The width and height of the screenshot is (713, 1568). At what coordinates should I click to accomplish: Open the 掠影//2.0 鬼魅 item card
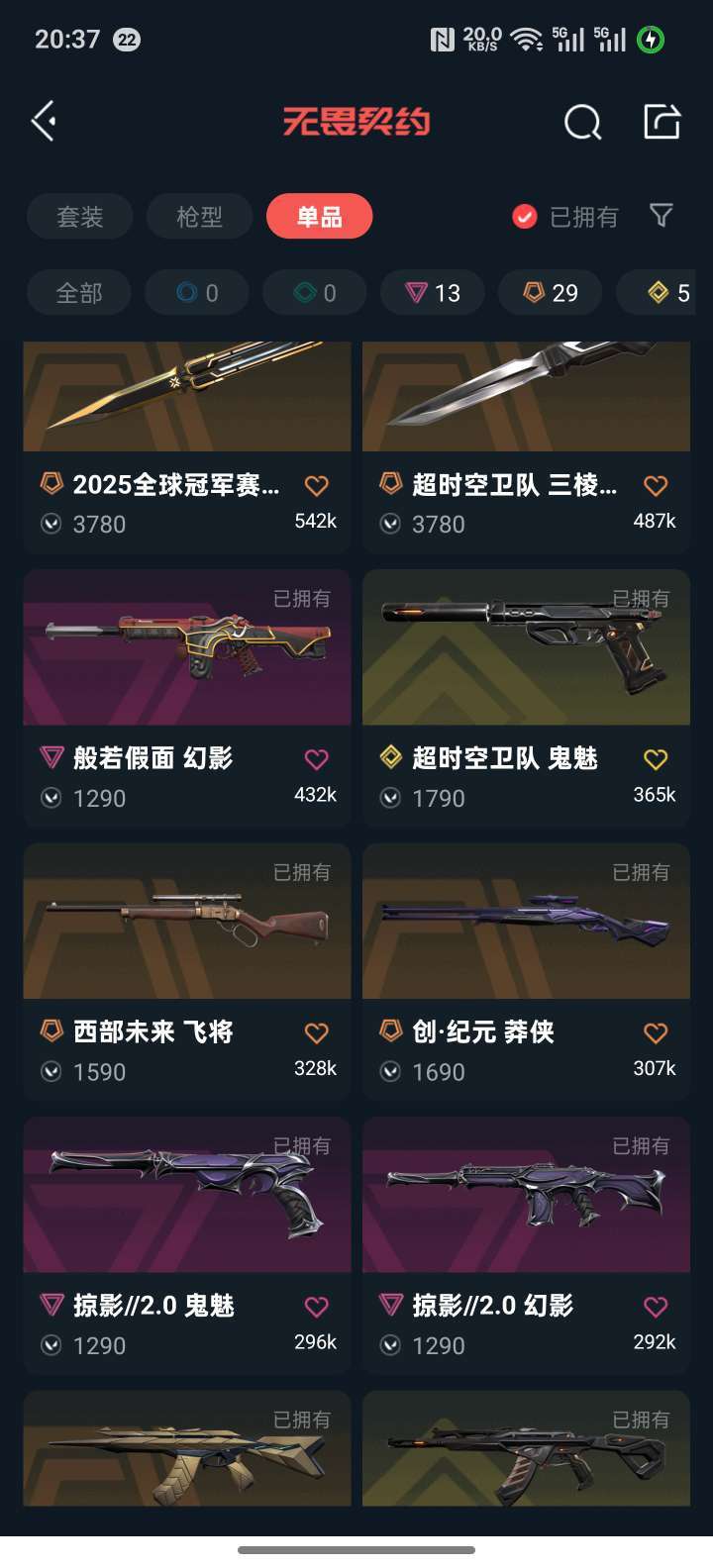pyautogui.click(x=187, y=1195)
